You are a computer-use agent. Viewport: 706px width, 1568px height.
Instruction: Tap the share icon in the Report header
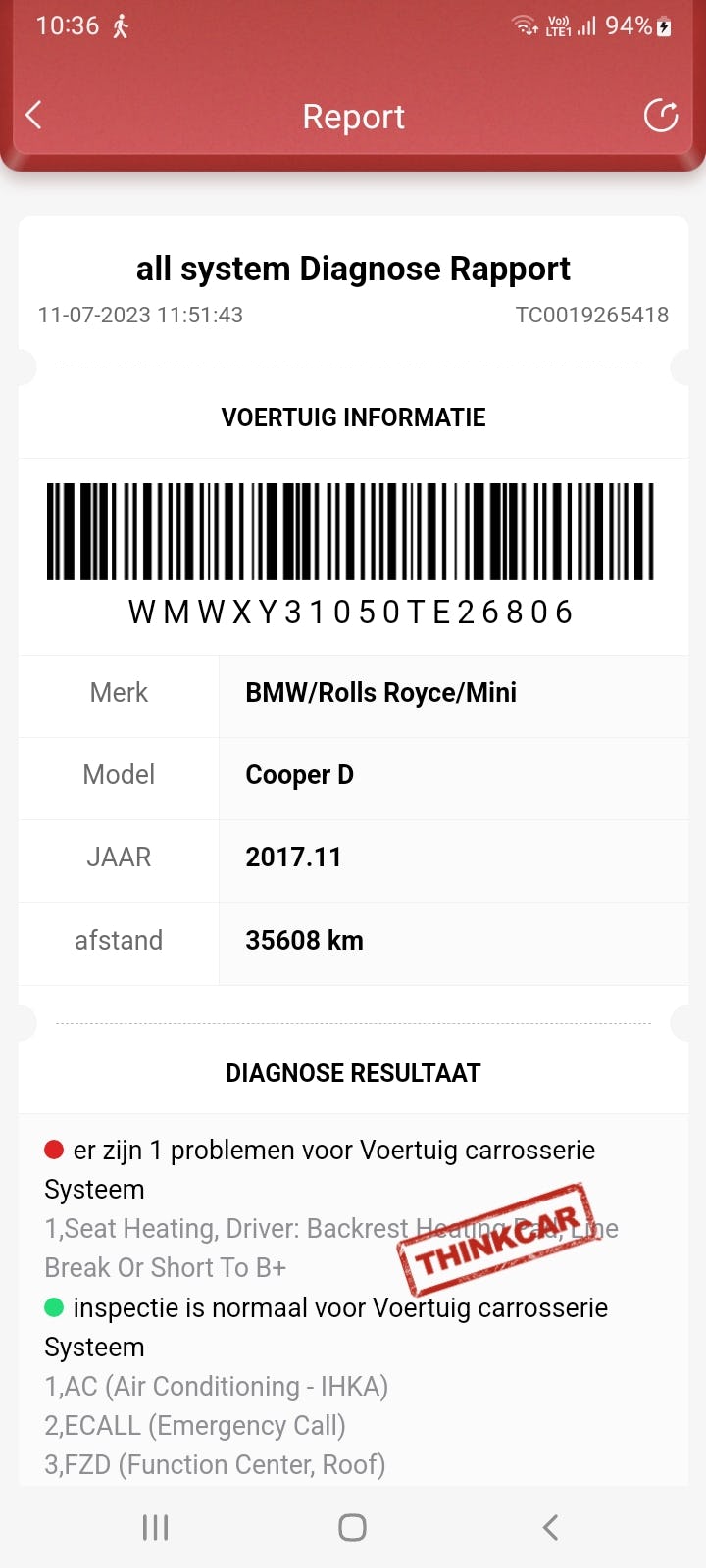661,116
